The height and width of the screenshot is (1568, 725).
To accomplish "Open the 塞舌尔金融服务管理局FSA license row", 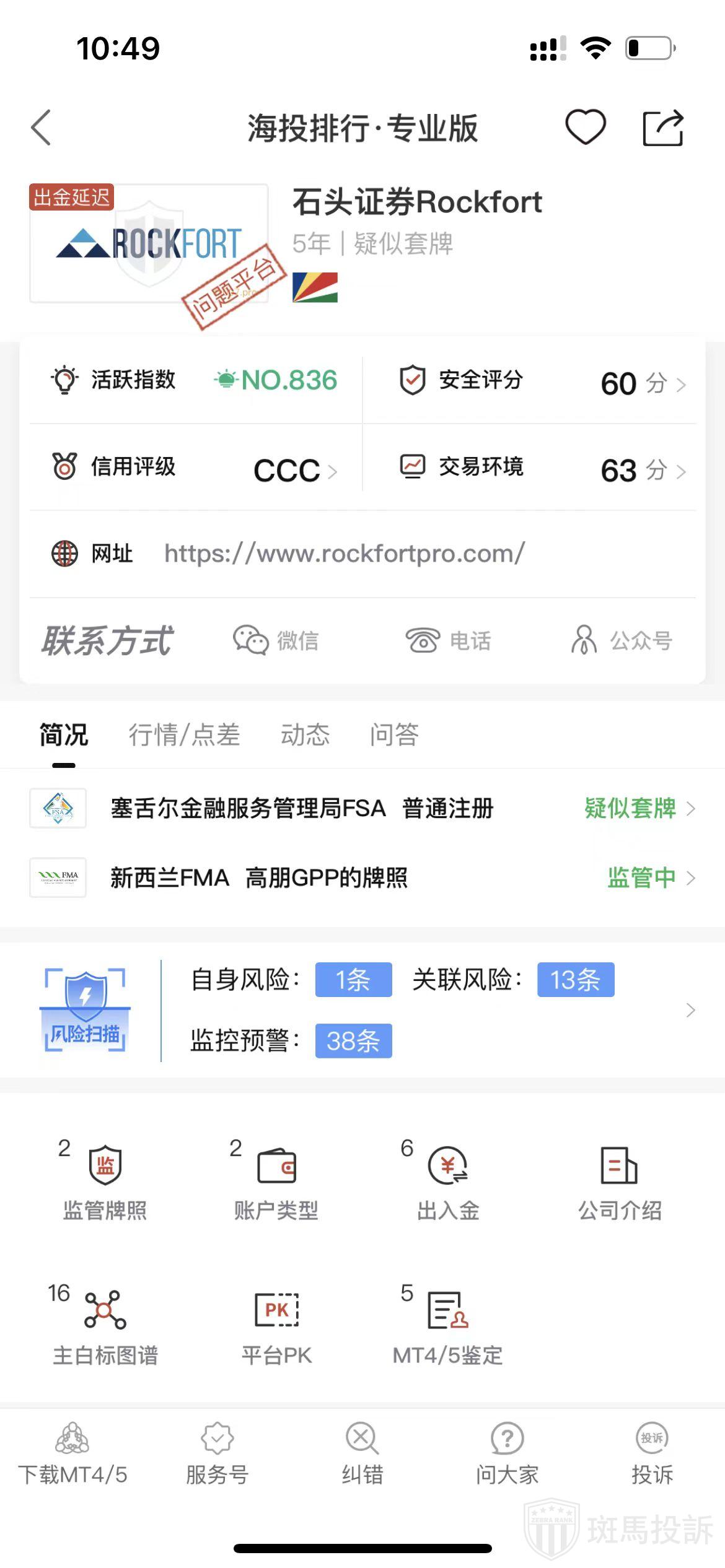I will coord(362,808).
